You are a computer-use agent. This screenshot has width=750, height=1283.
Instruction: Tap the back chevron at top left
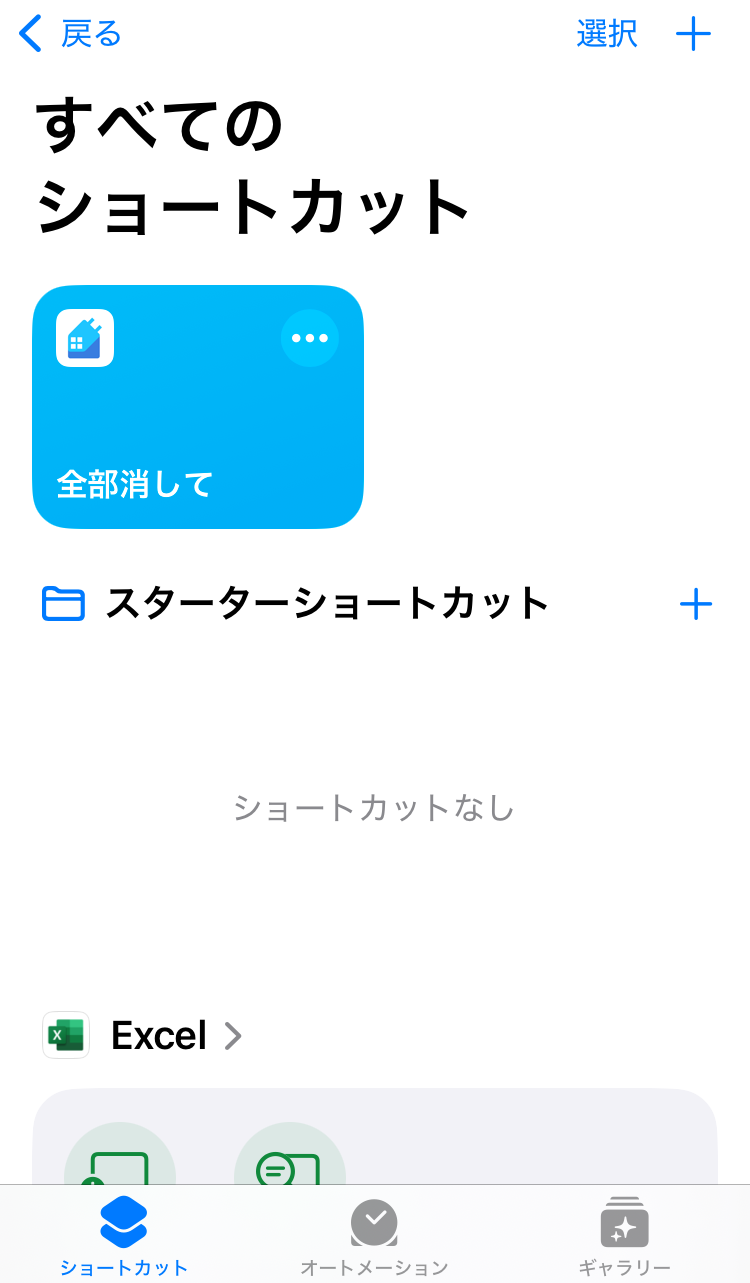[x=29, y=33]
